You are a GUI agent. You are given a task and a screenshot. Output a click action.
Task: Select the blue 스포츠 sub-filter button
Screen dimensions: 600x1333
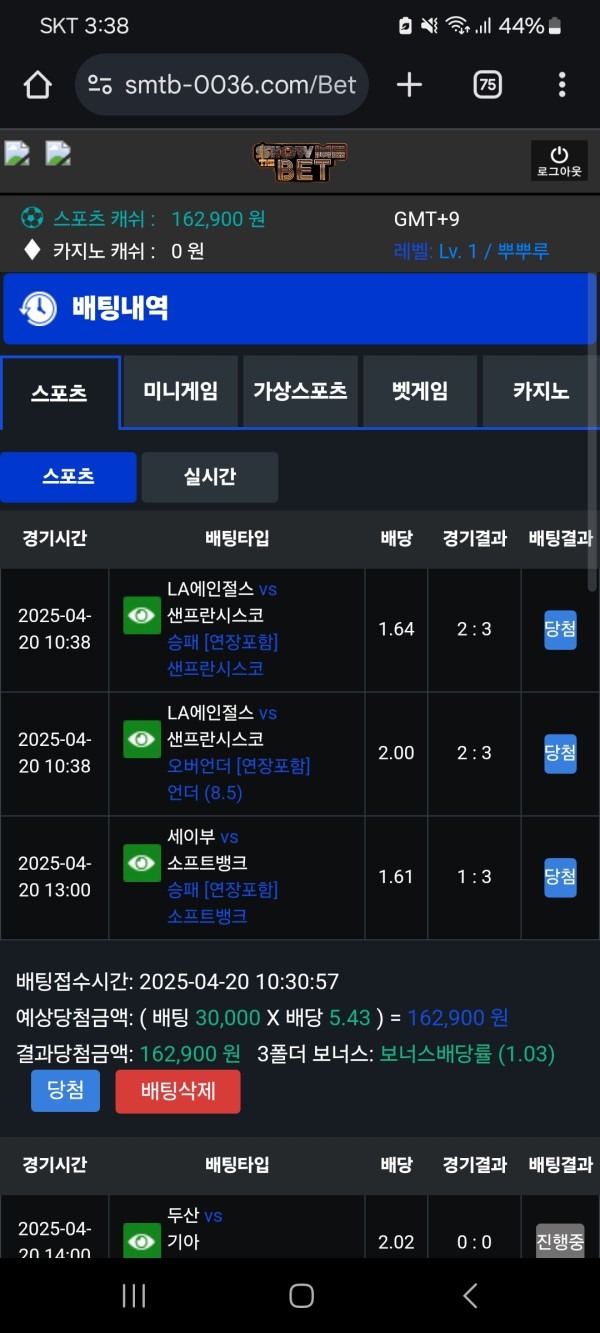point(68,477)
